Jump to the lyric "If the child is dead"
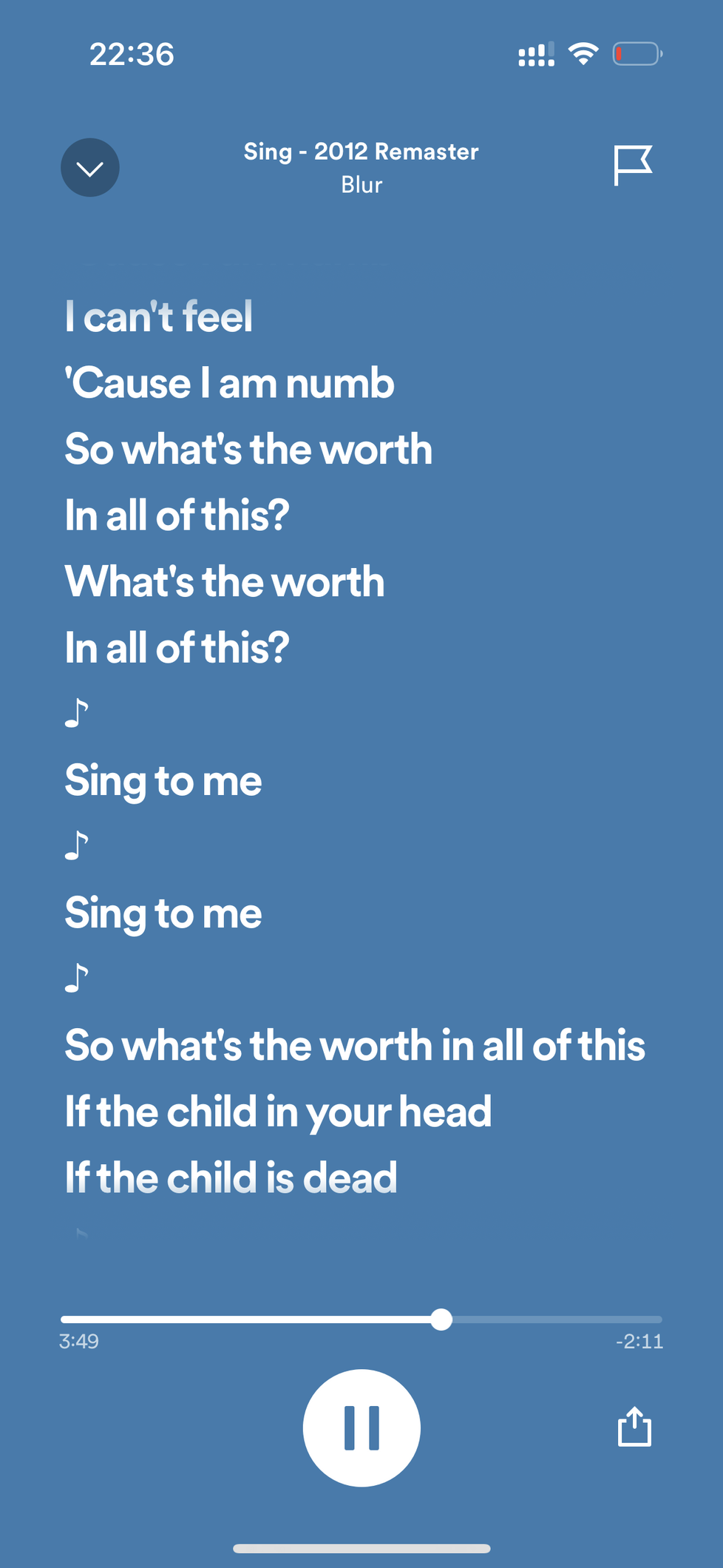This screenshot has width=723, height=1568. [231, 1177]
